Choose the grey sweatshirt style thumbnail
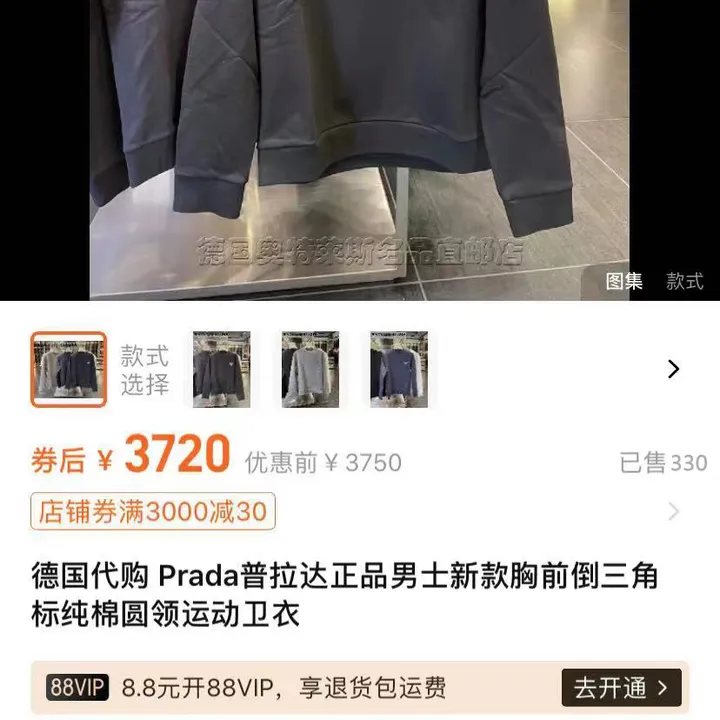The image size is (720, 720). (310, 369)
